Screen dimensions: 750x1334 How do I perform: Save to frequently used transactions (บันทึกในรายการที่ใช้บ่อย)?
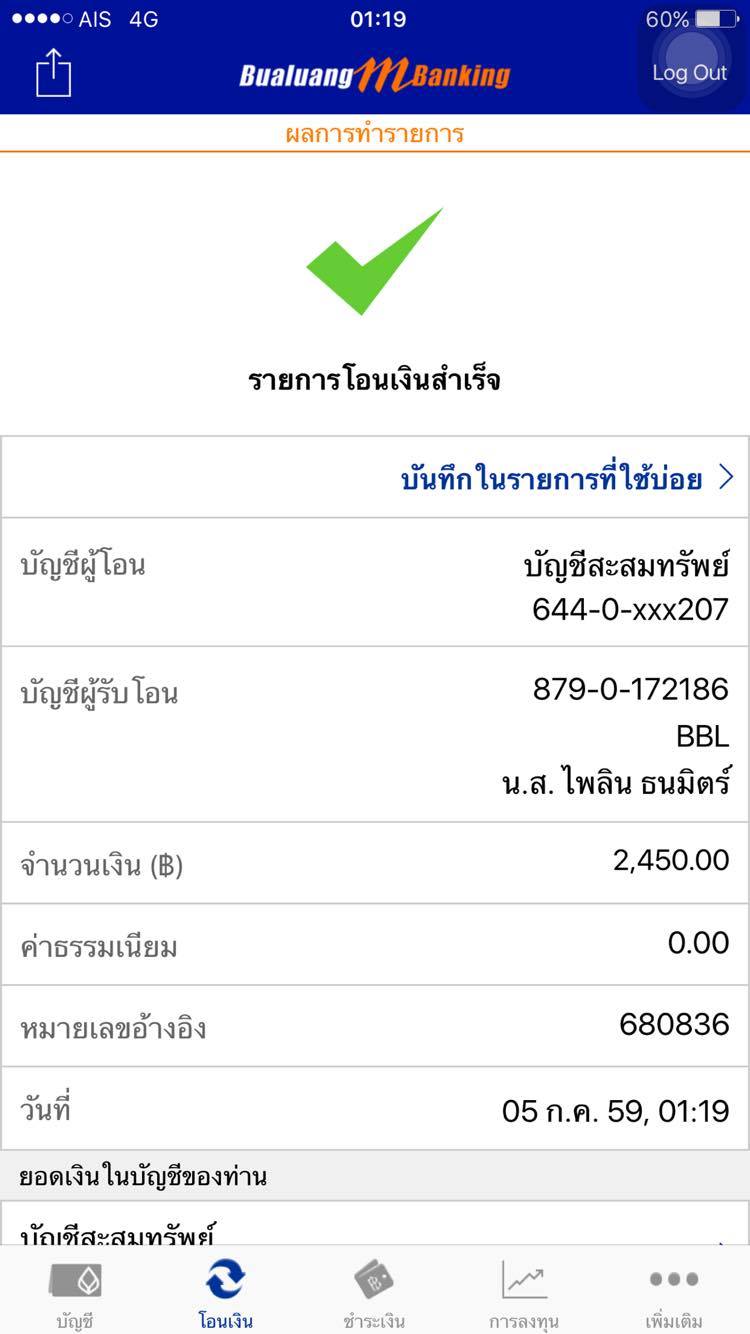(x=566, y=479)
